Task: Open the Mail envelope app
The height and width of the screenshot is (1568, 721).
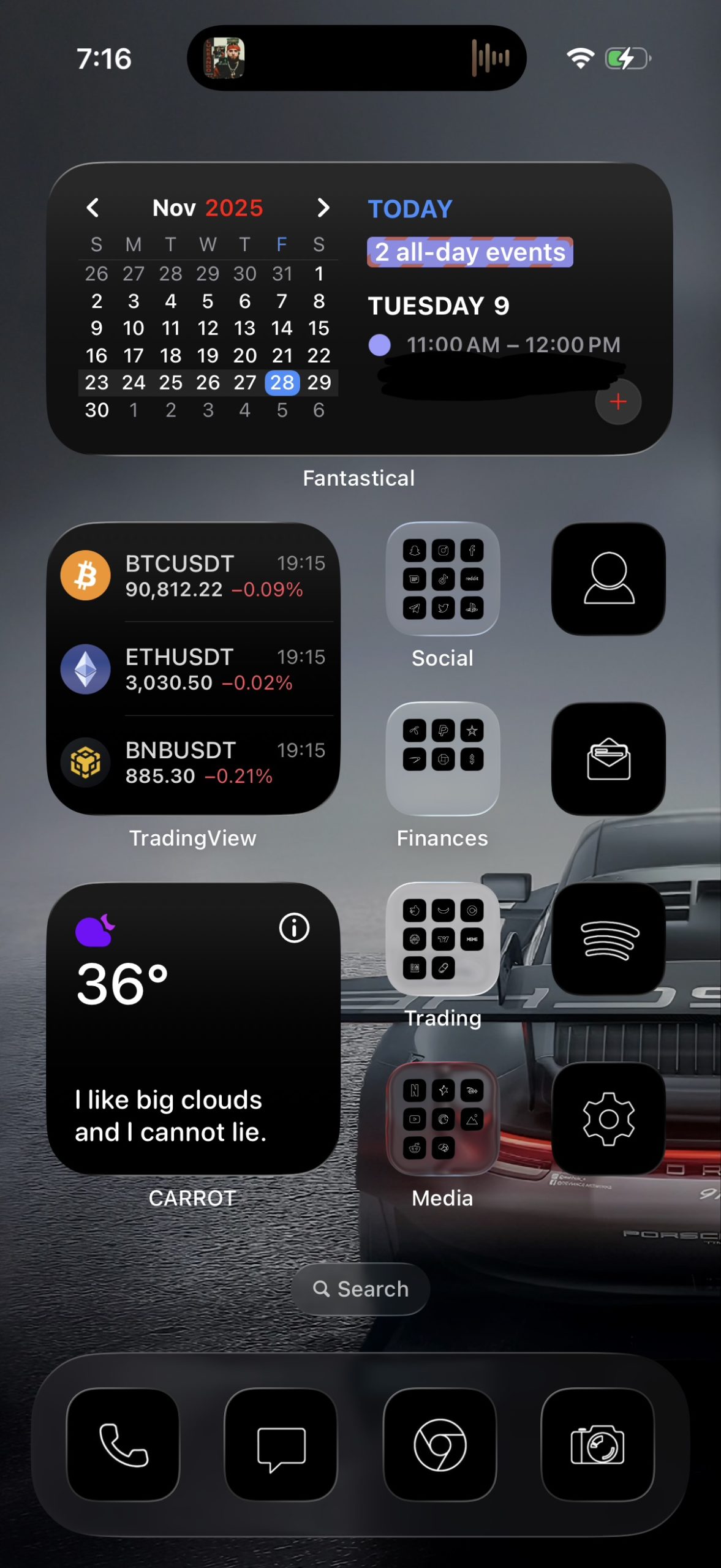Action: 608,758
